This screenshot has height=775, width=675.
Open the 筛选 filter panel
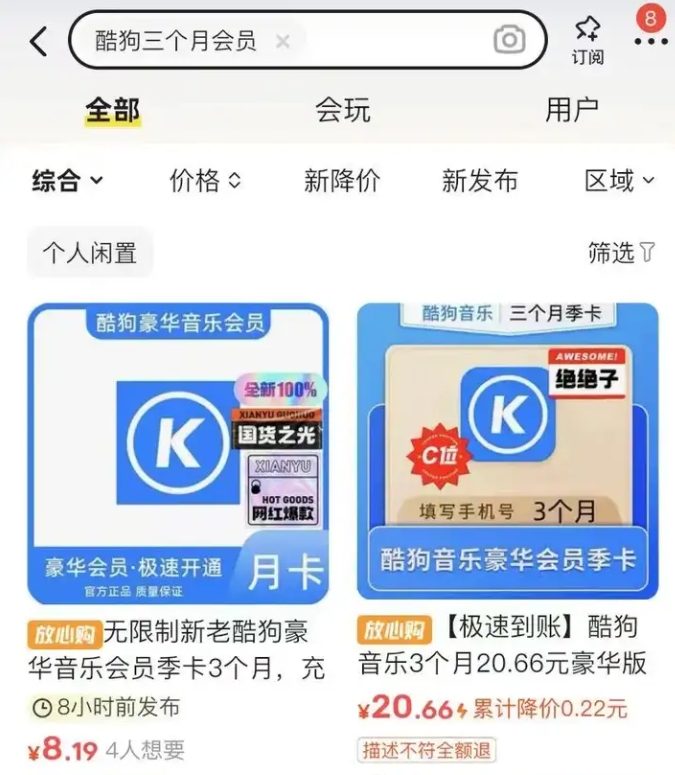click(x=621, y=253)
